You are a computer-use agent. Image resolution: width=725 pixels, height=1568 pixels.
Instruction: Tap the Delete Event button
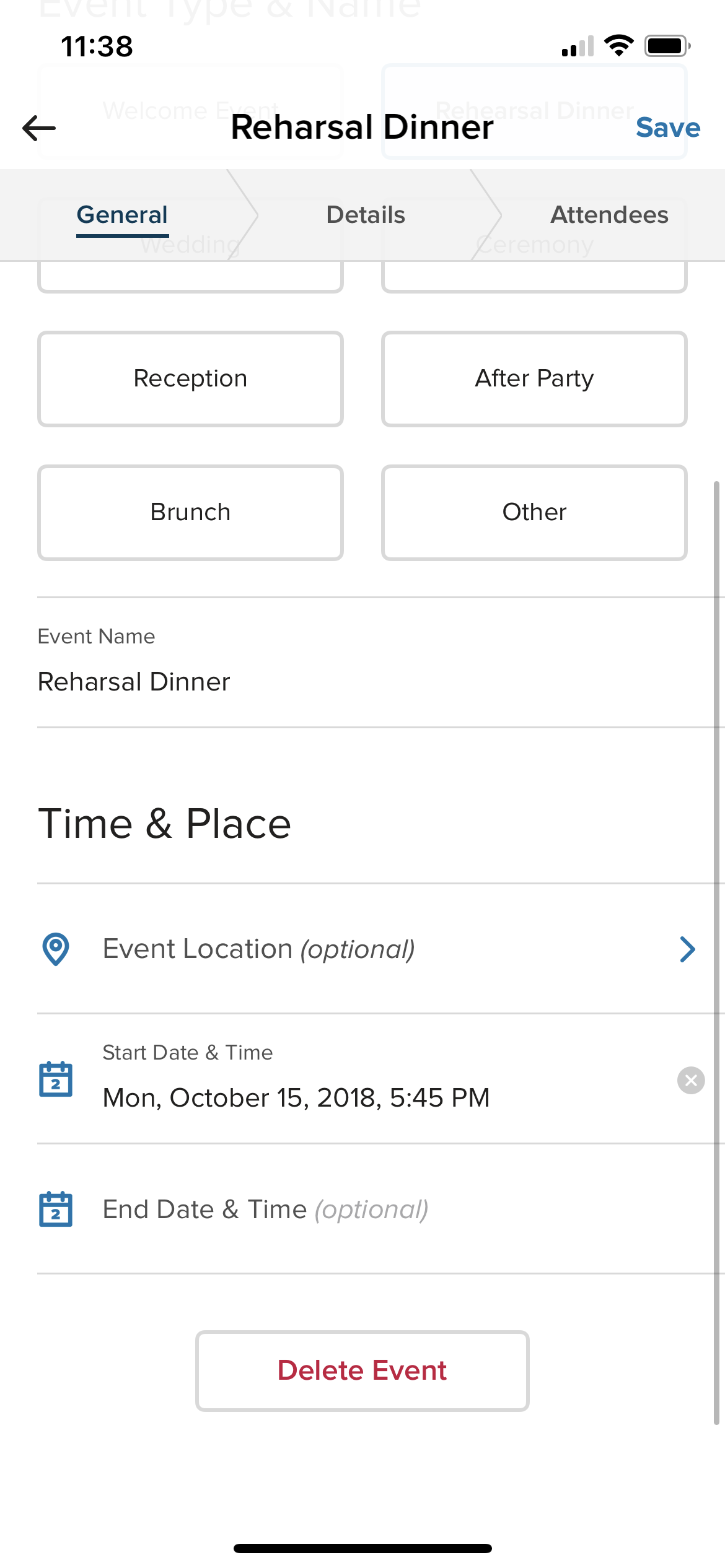click(362, 1370)
